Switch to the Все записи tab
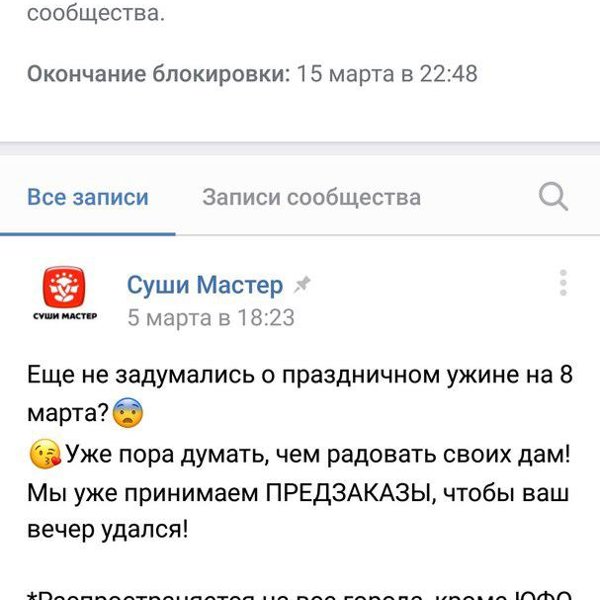 88,197
